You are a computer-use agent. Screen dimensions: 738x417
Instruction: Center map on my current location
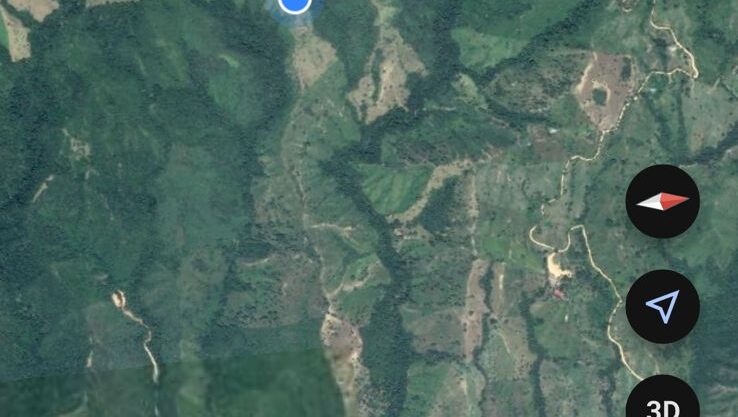point(662,306)
